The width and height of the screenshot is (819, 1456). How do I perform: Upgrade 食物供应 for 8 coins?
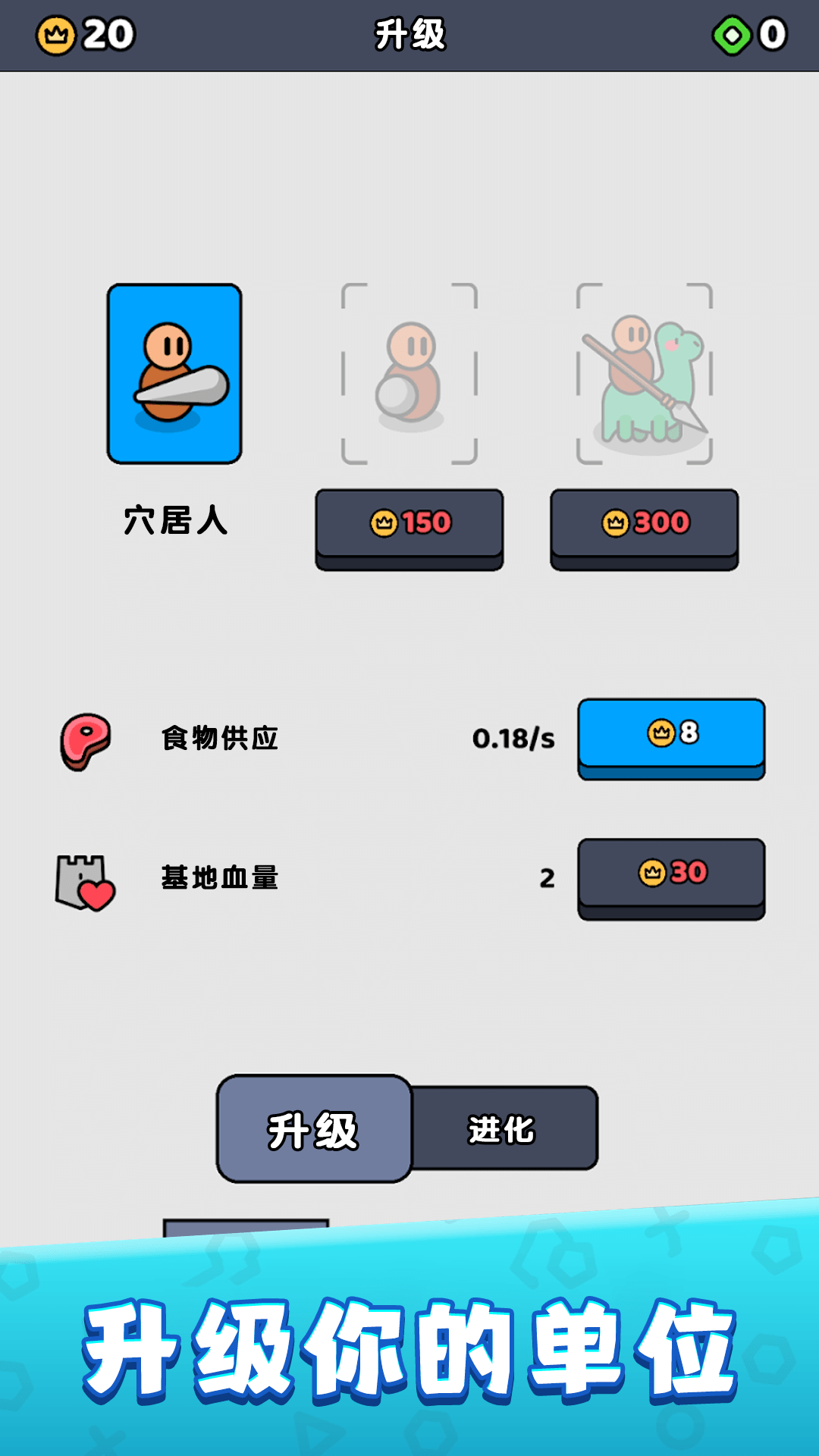click(x=670, y=734)
